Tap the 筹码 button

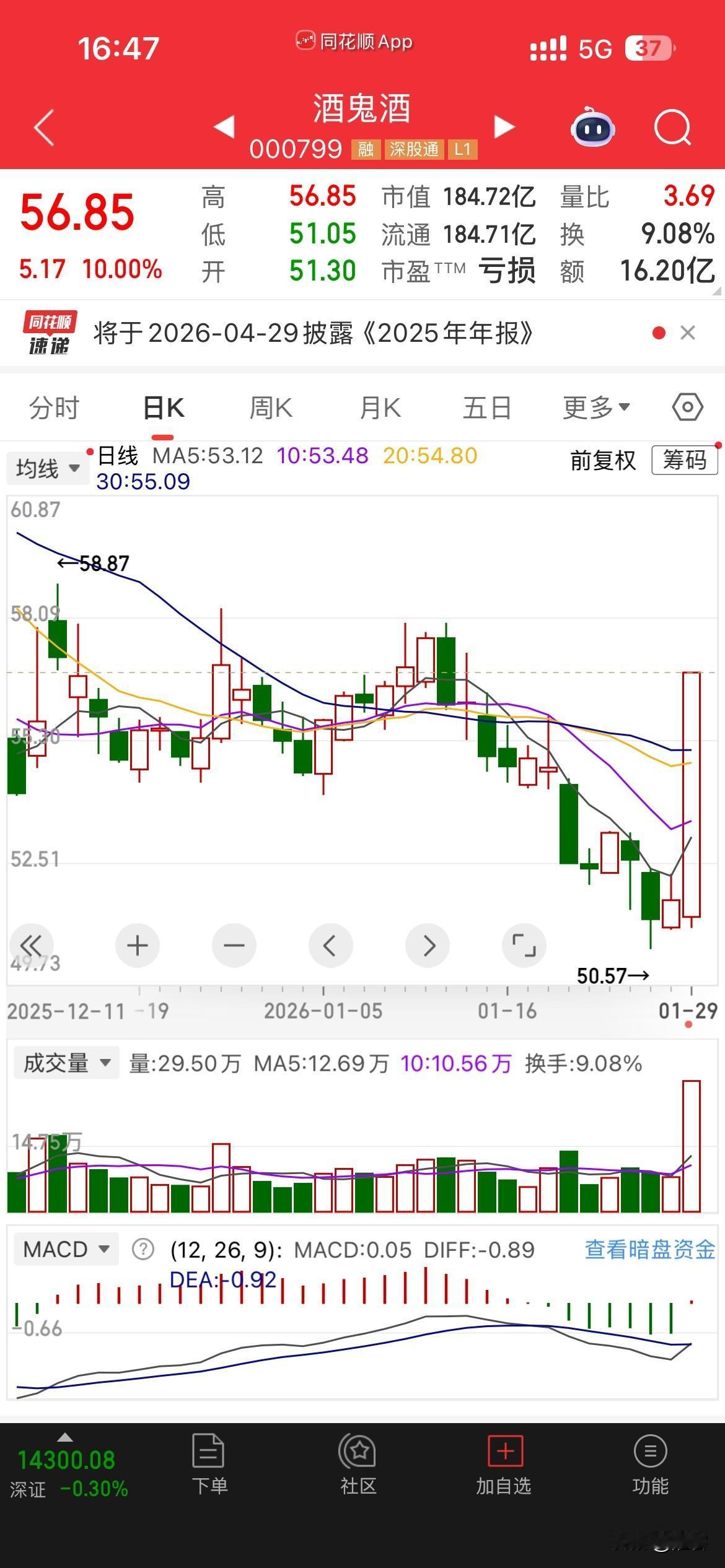684,460
